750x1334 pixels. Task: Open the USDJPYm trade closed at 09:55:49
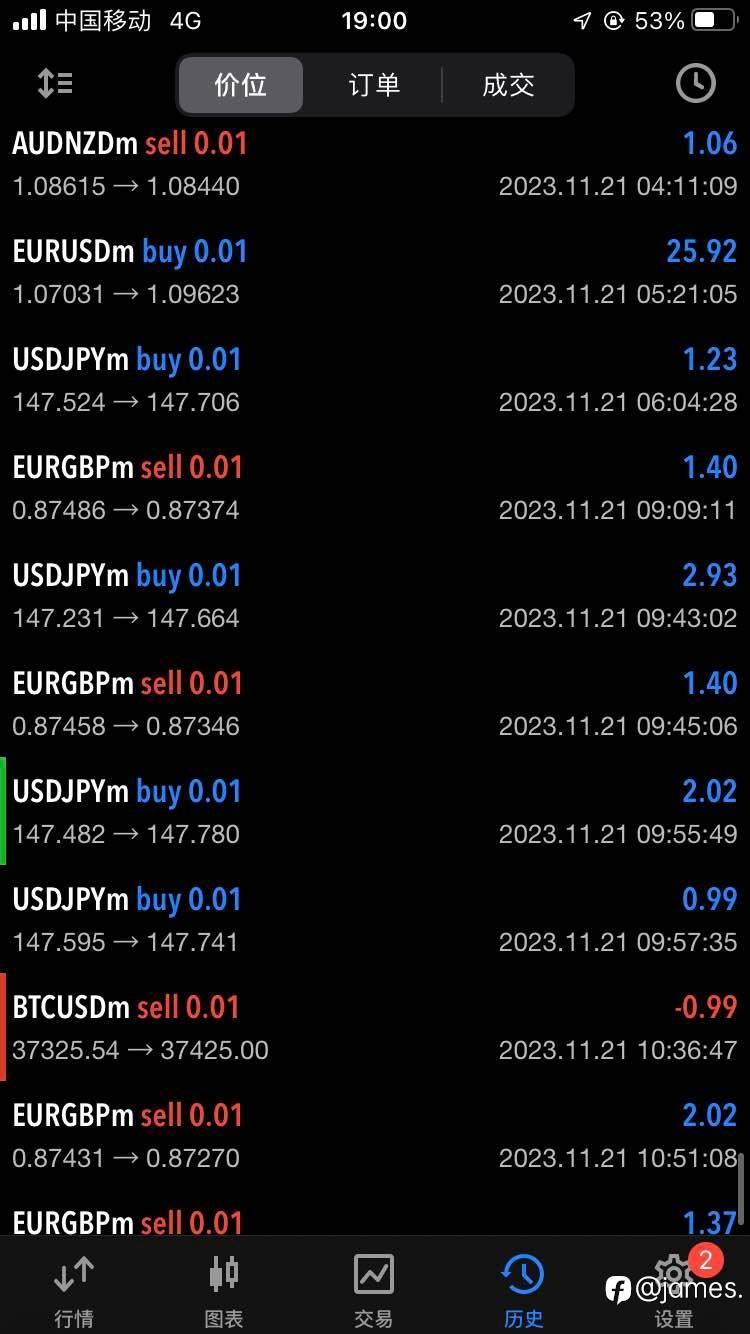375,812
